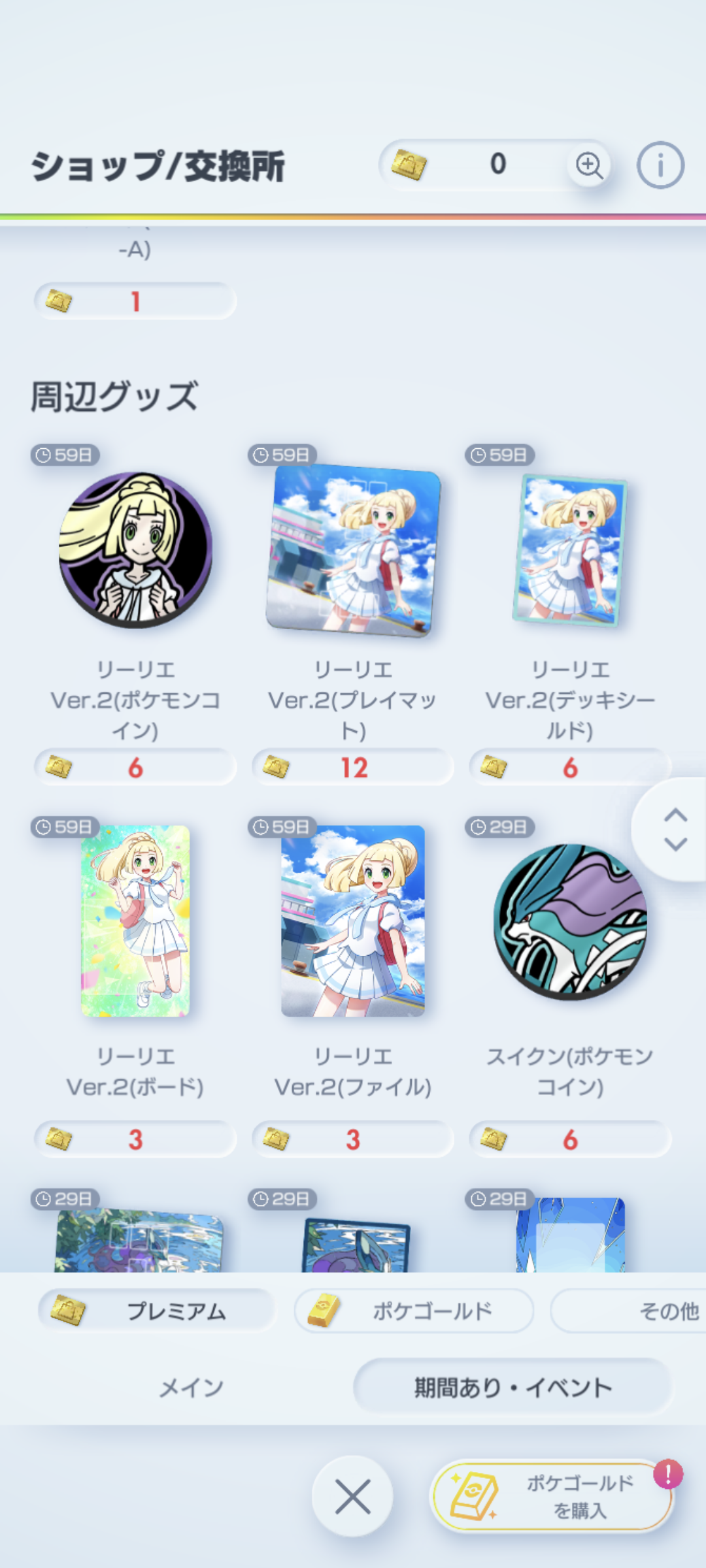This screenshot has height=1568, width=706.
Task: Switch to the ポケゴールド tab
Action: pyautogui.click(x=414, y=1311)
